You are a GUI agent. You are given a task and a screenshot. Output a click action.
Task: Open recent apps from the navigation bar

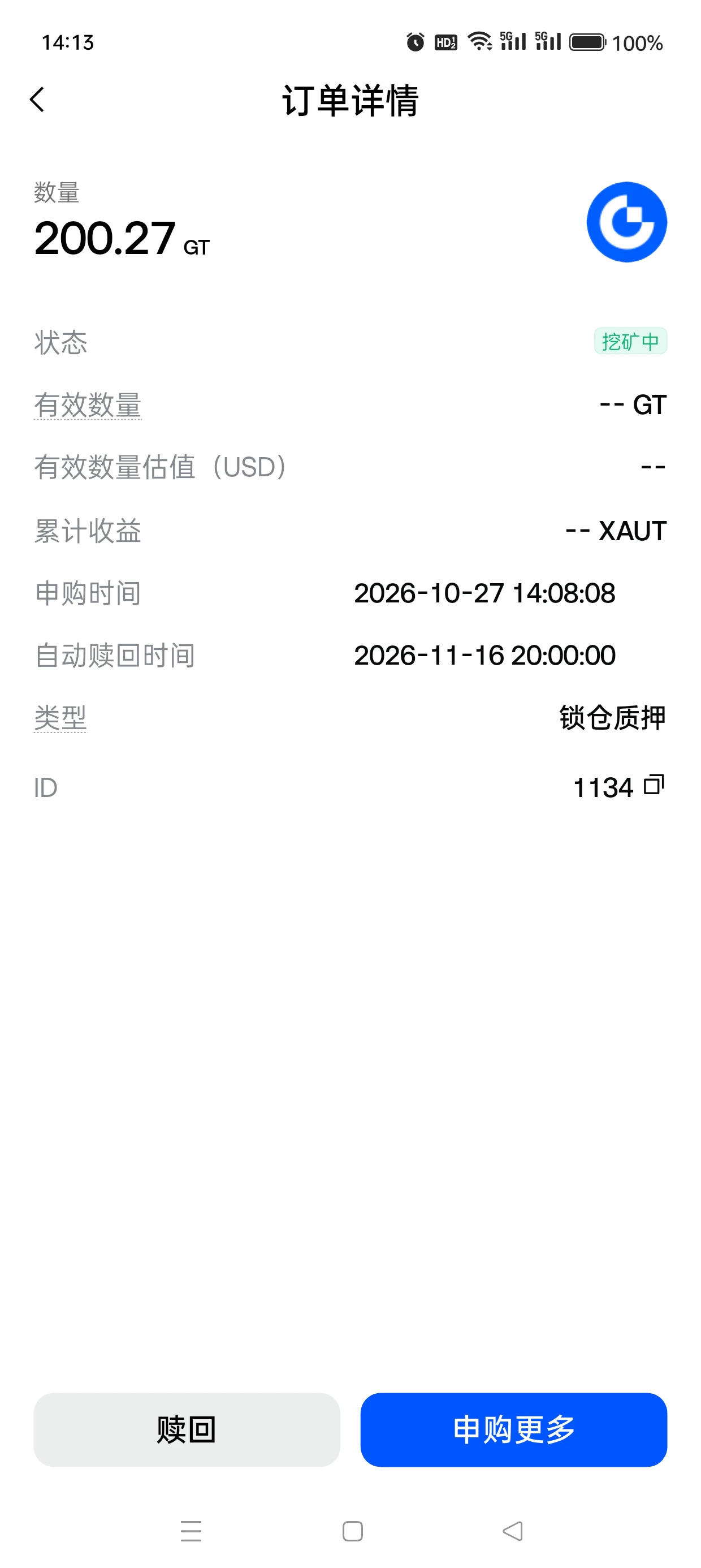click(x=191, y=1531)
